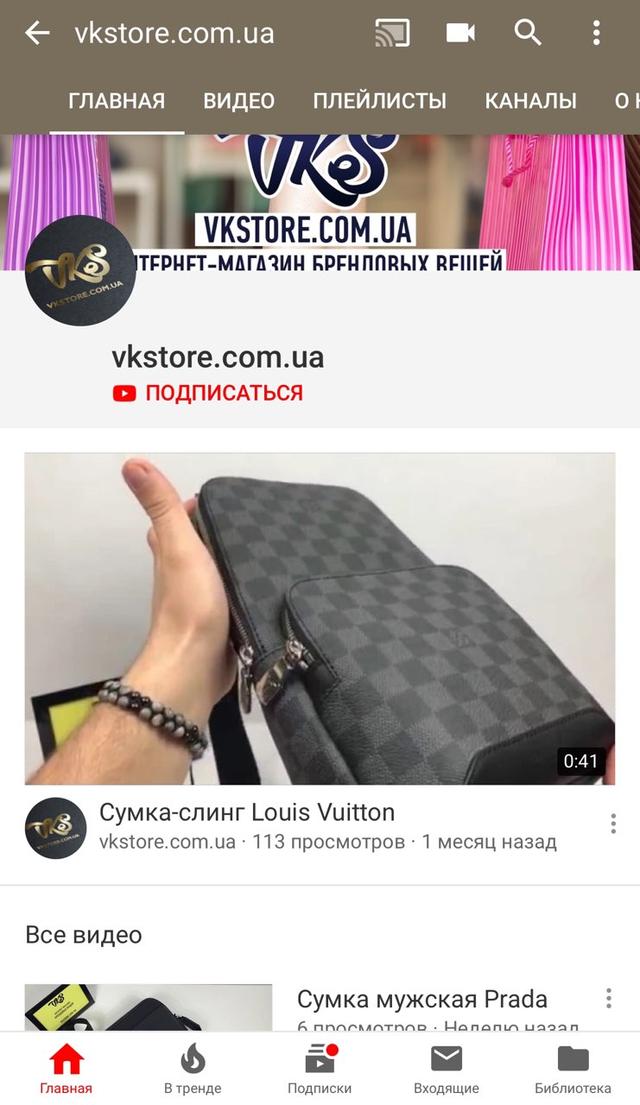Viewport: 640px width, 1105px height.
Task: Select the ГЛАВНАЯ channel tab
Action: [x=116, y=101]
